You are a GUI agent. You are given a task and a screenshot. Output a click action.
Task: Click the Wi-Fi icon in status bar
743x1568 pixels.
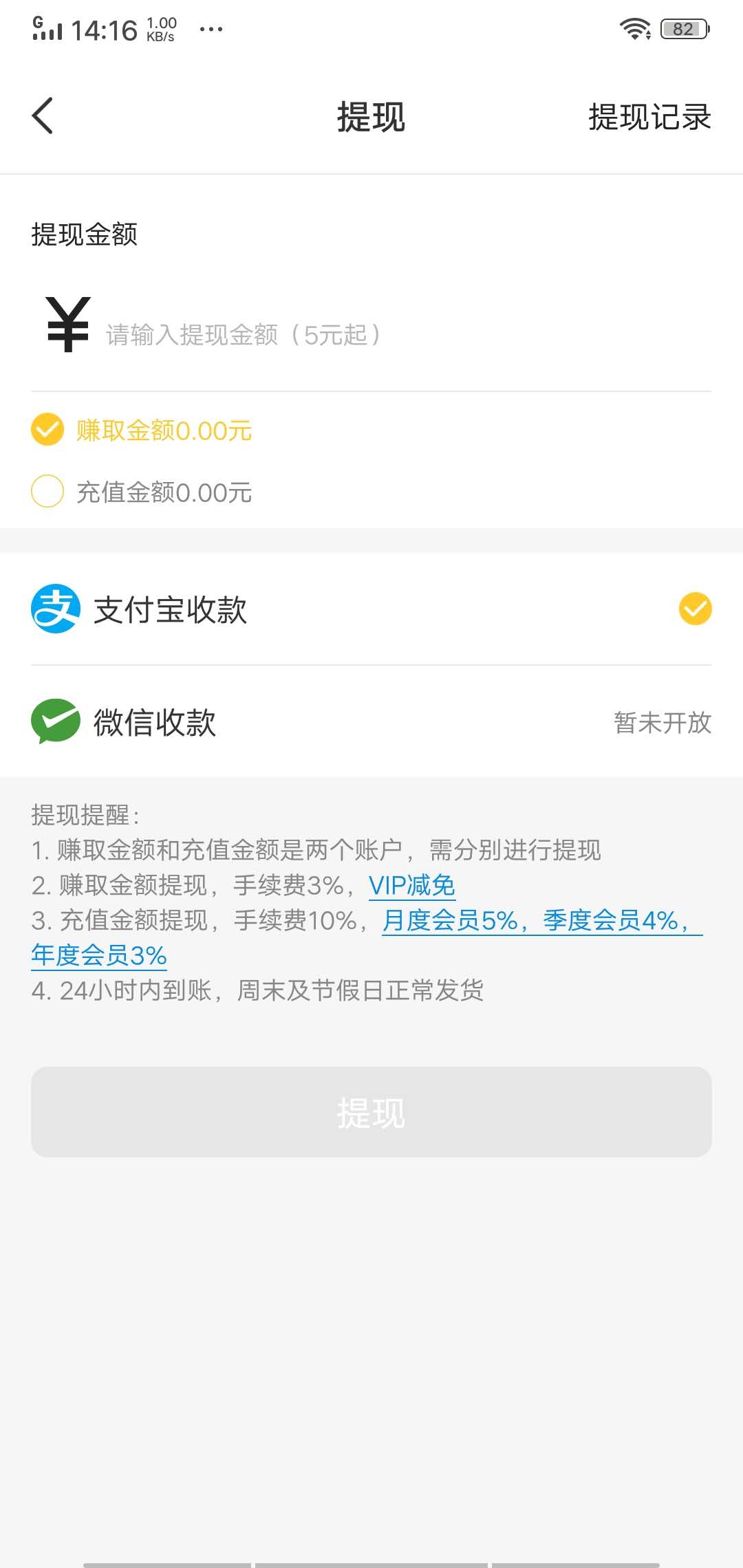click(x=634, y=28)
